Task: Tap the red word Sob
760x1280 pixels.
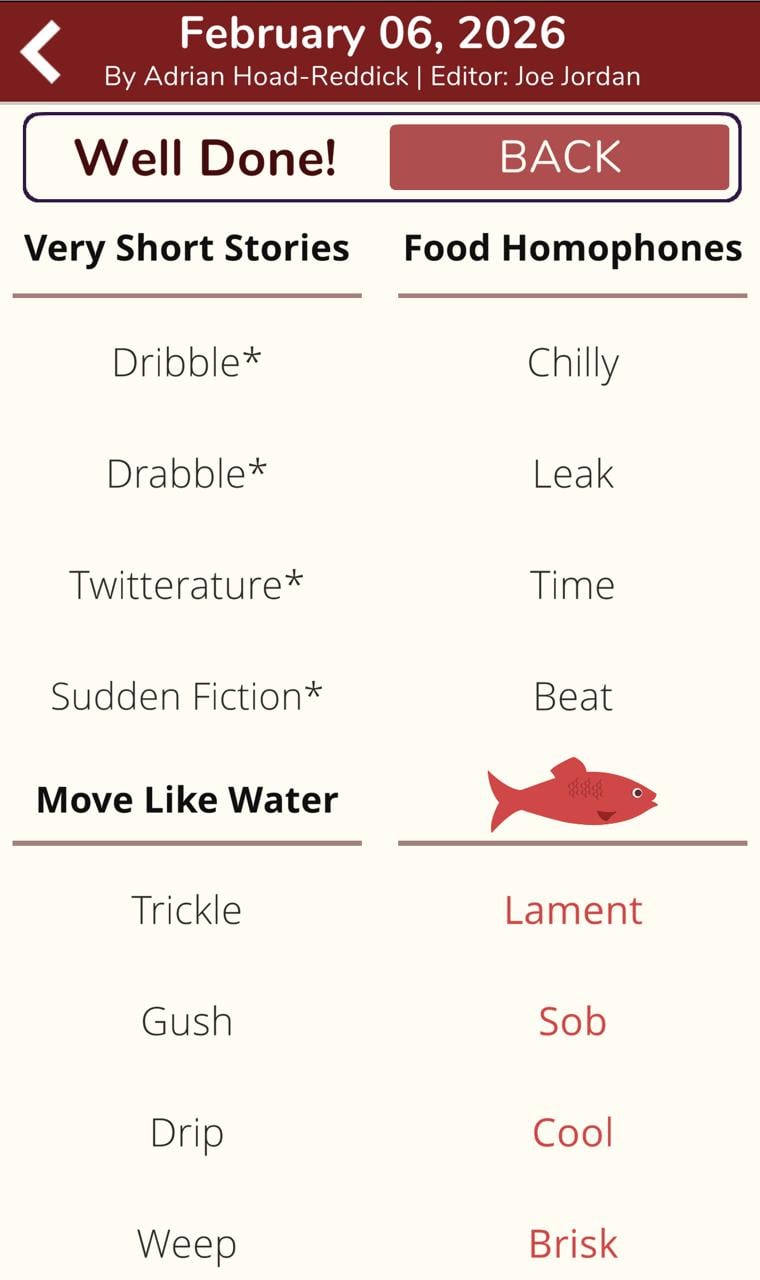Action: tap(573, 1021)
